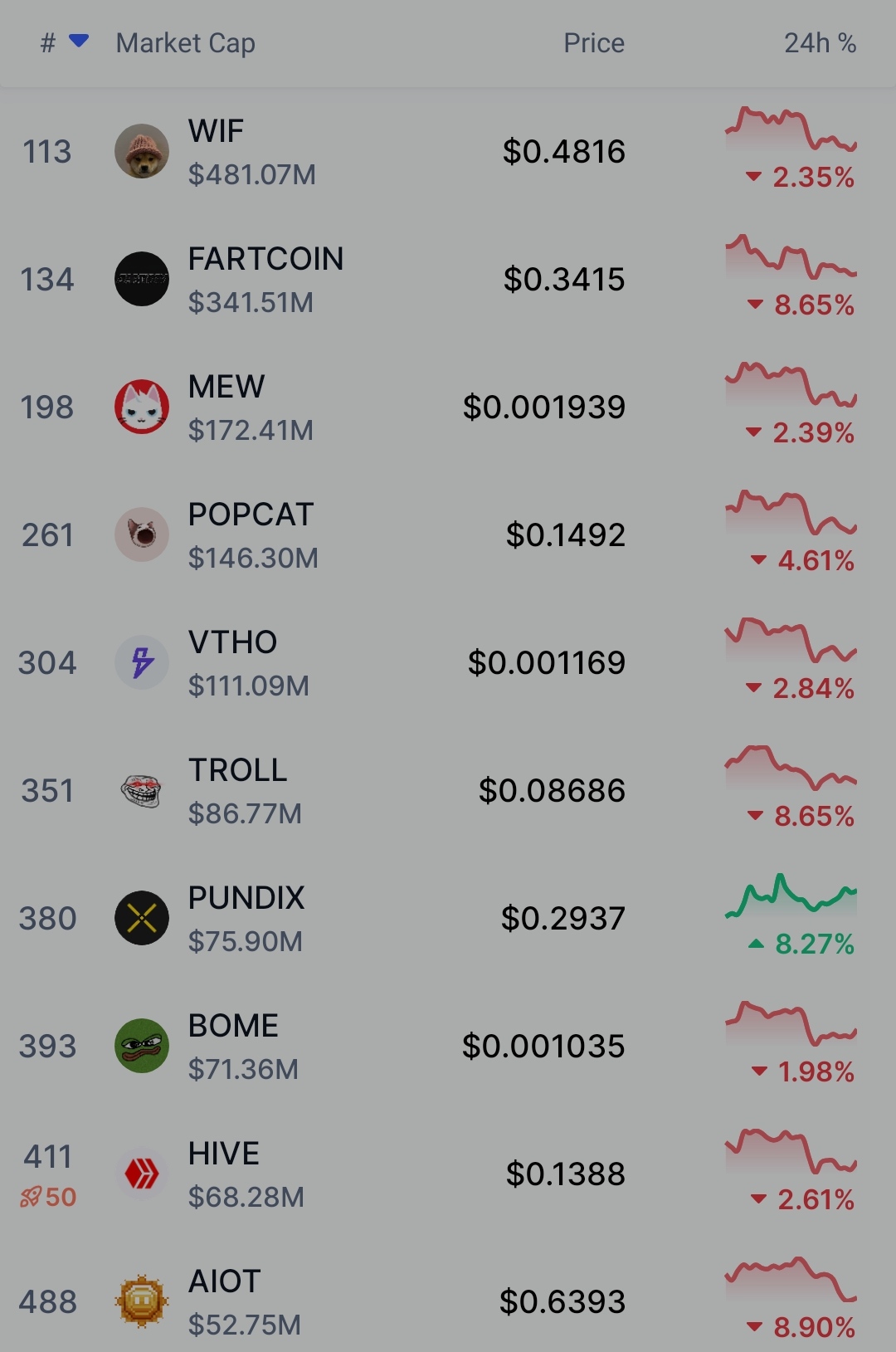Open MEW coin page
This screenshot has width=896, height=1352.
[226, 387]
